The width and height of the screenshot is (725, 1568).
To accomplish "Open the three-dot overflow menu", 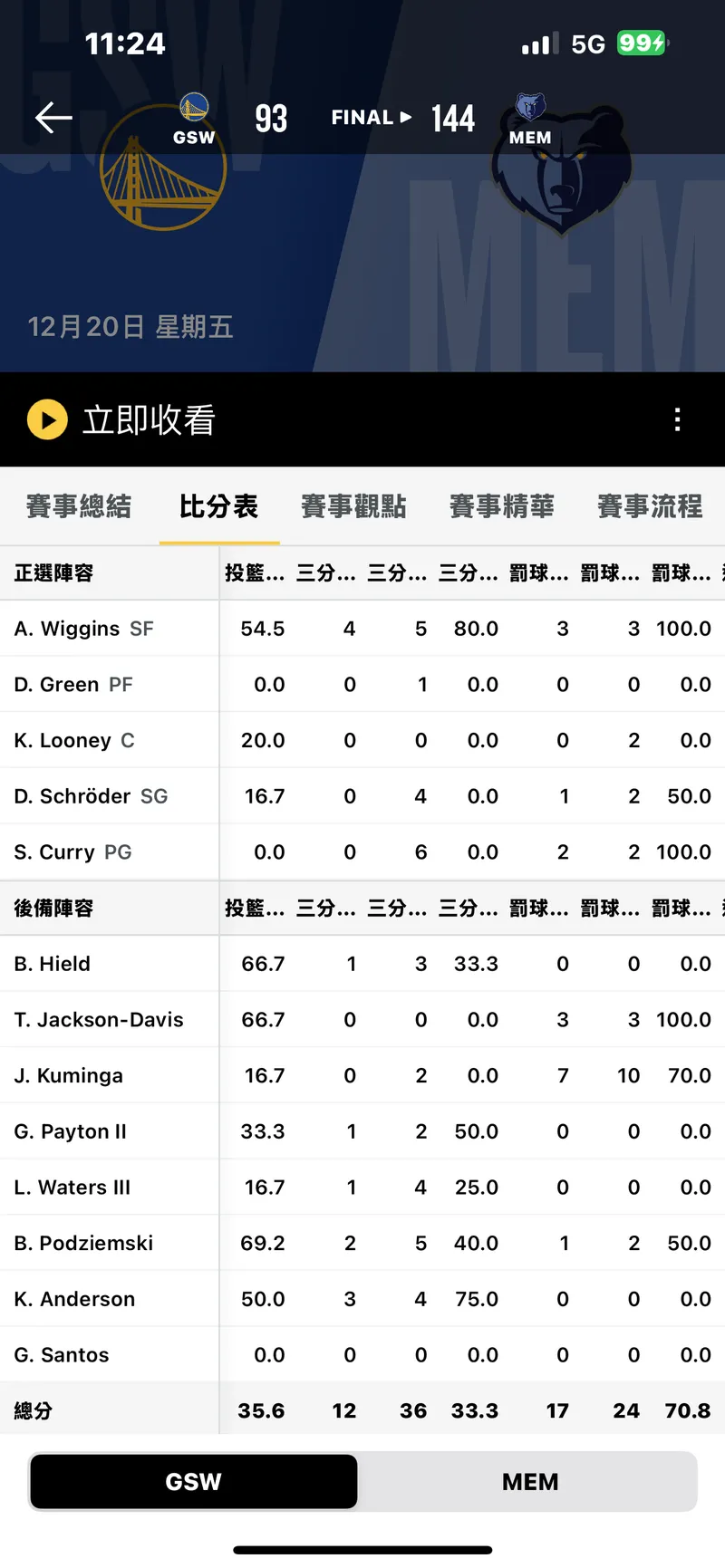I will coord(677,419).
